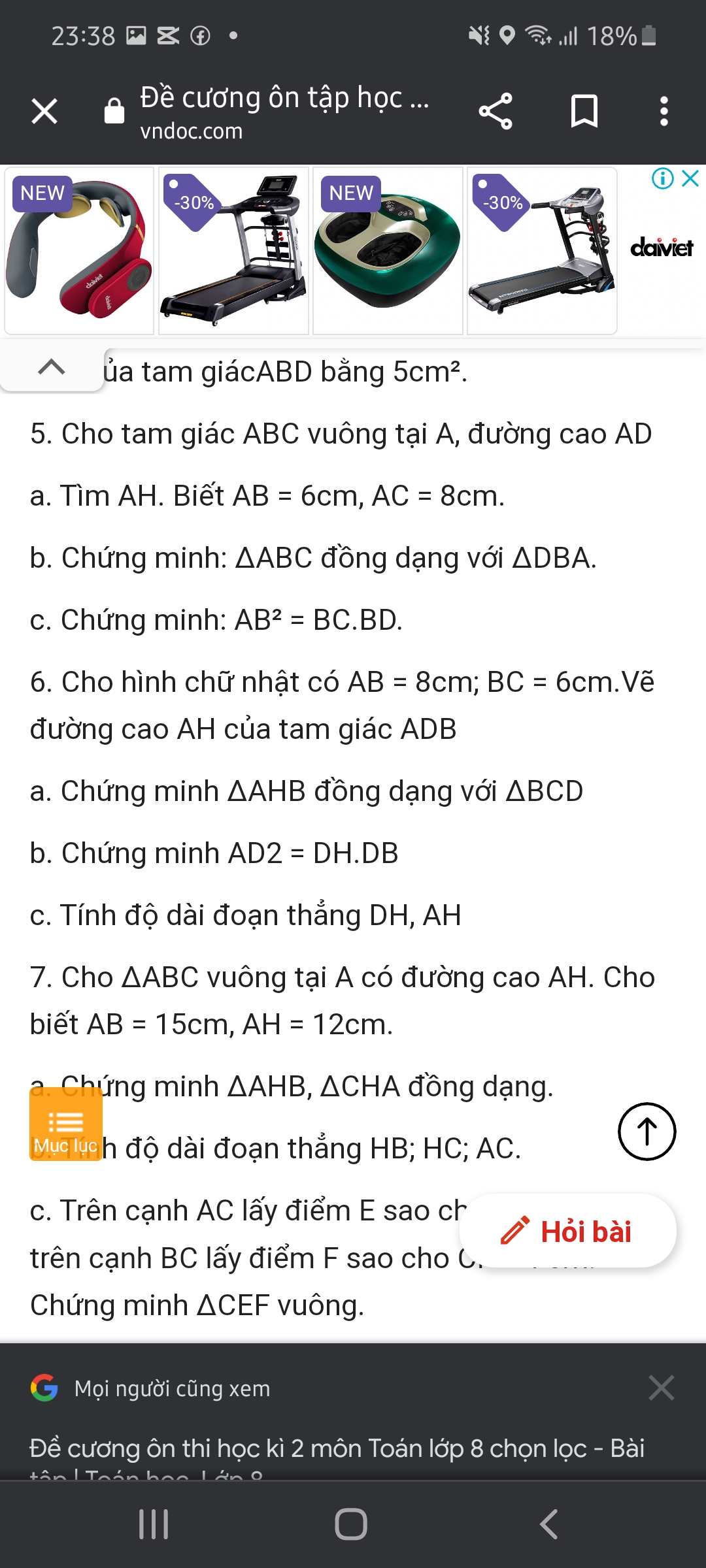Viewport: 706px width, 1568px height.
Task: Tap the Hỏi bài button
Action: pos(567,1232)
